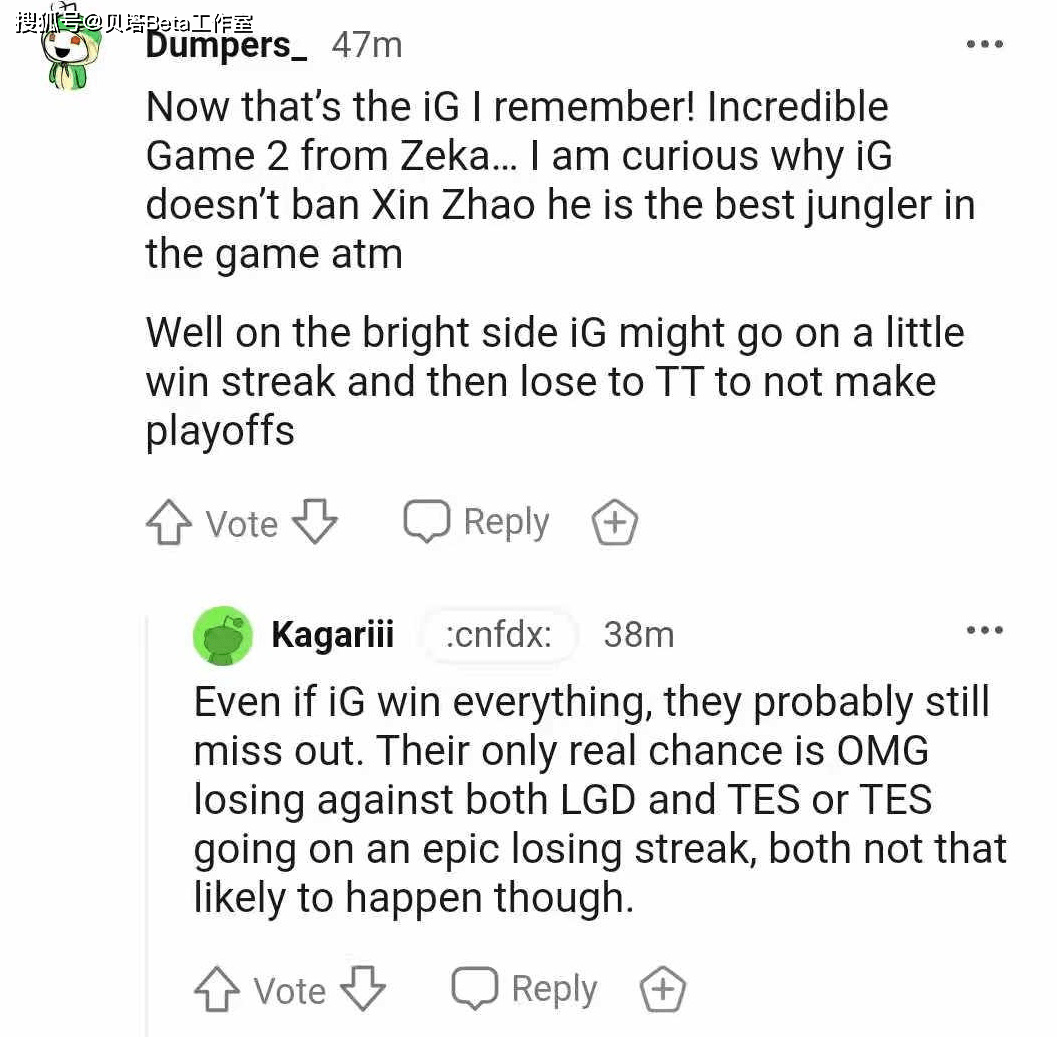This screenshot has height=1037, width=1057.
Task: Open overflow menu on Dumpers_ comment
Action: pos(984,44)
